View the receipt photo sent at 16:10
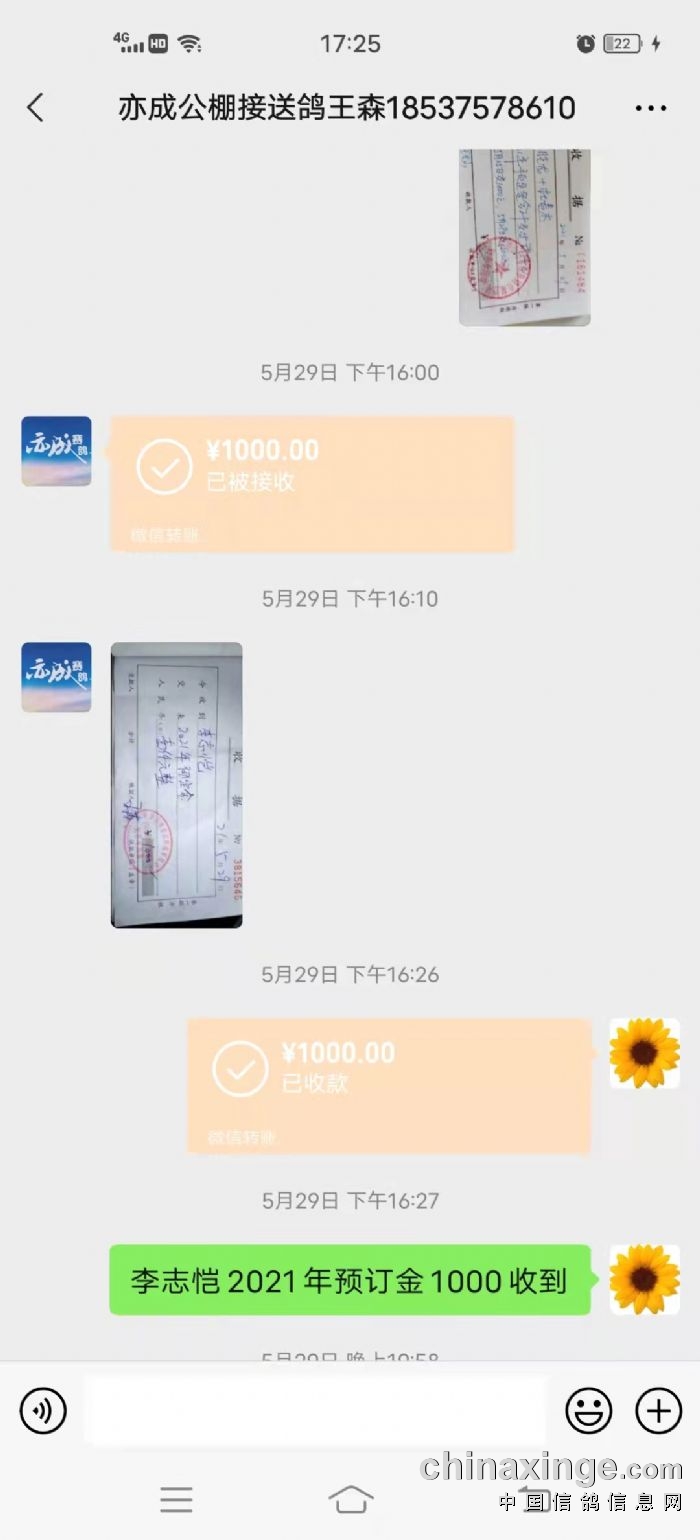Screen dimensions: 700x1540 [176, 785]
